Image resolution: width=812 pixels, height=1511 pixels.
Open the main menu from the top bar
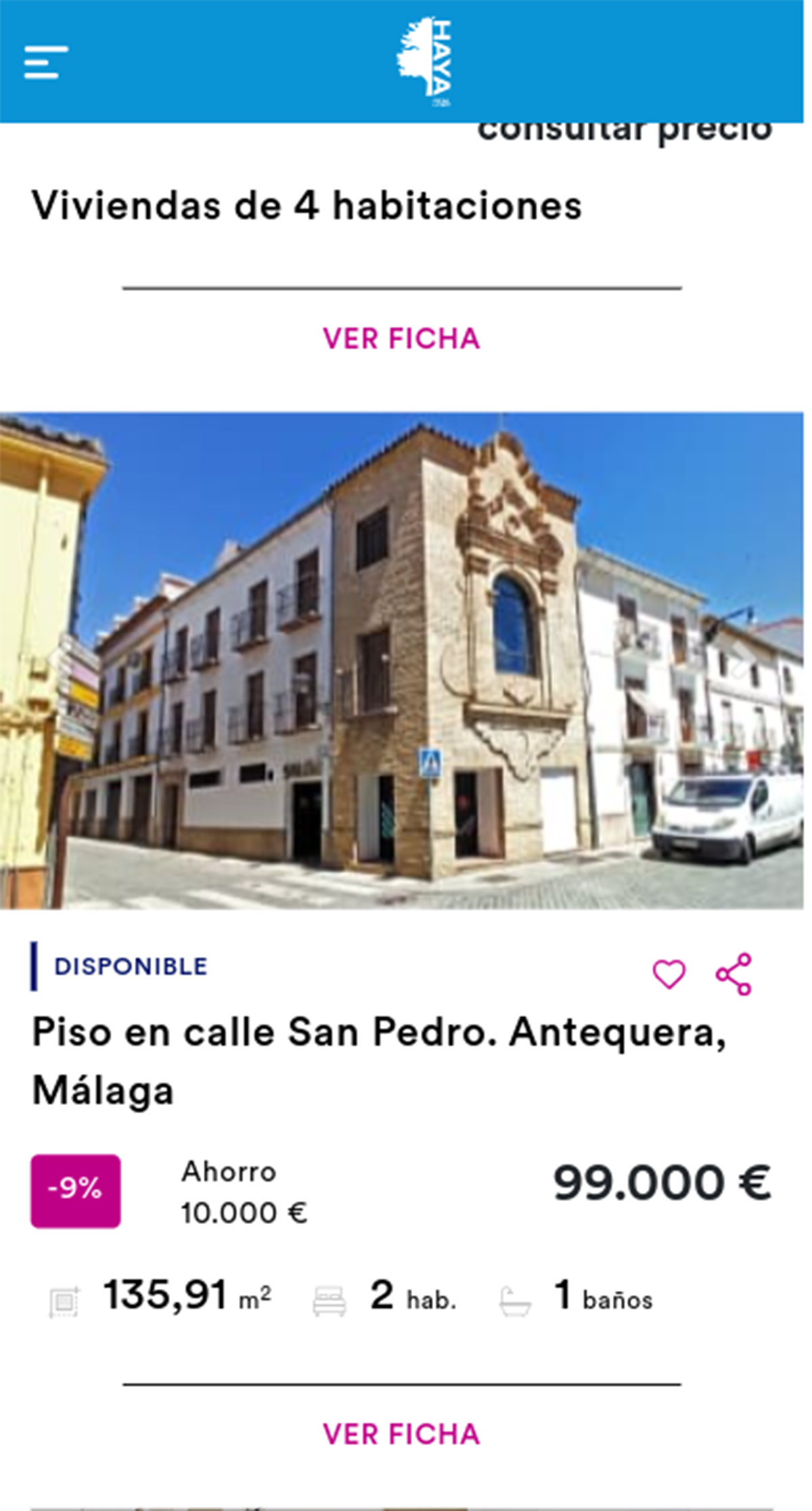46,63
